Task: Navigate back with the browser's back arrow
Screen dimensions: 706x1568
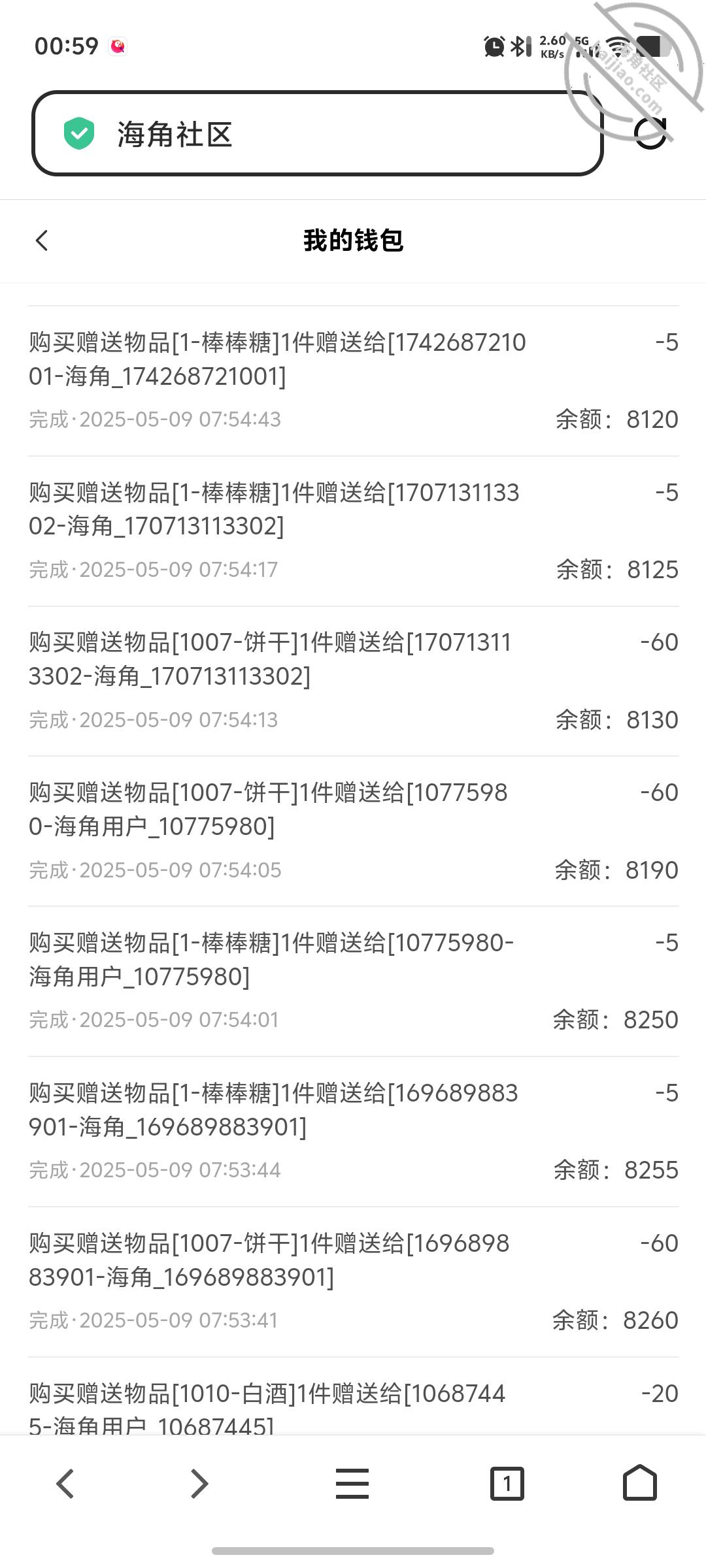Action: click(65, 1484)
